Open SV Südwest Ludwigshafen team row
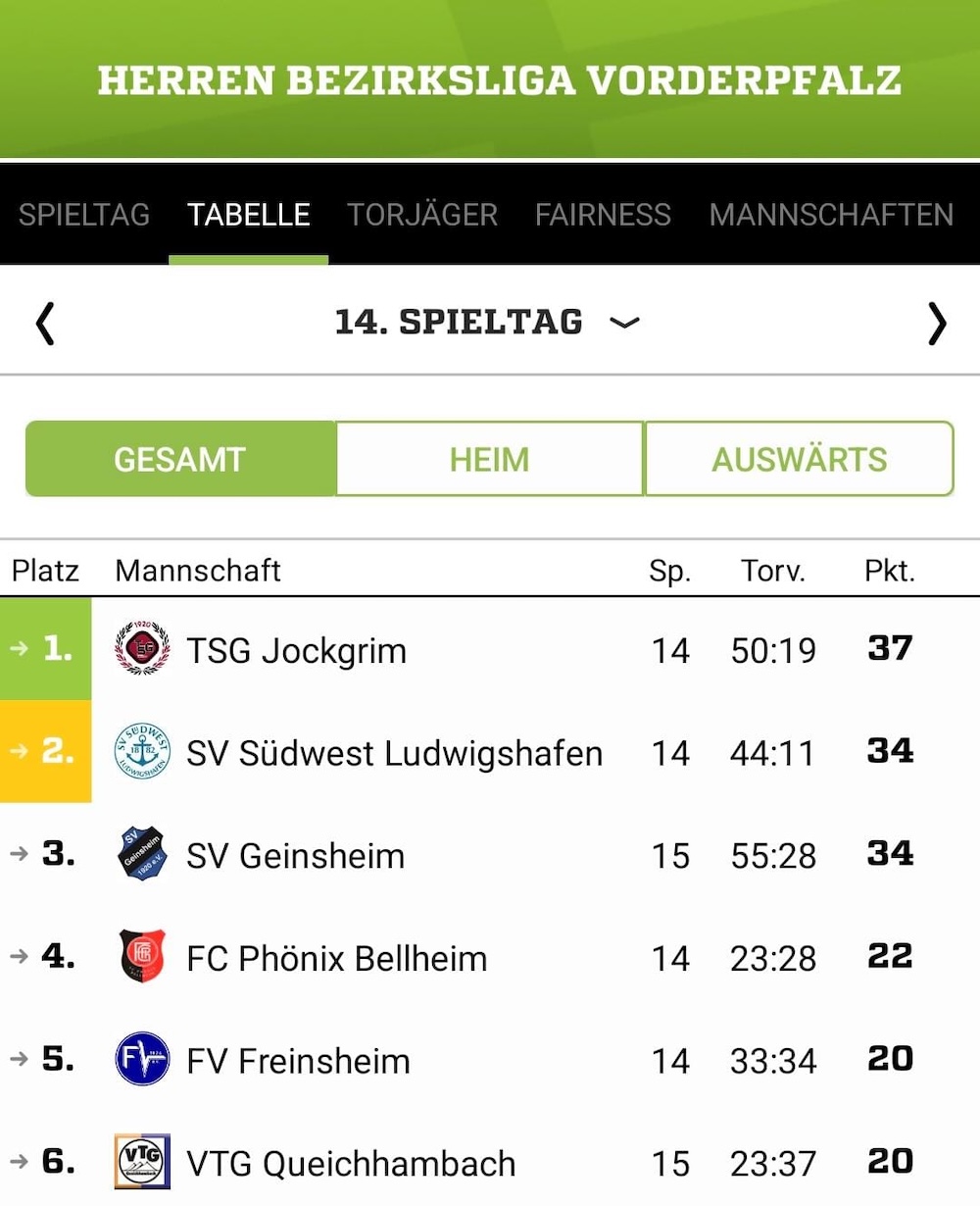This screenshot has height=1206, width=980. [x=394, y=753]
